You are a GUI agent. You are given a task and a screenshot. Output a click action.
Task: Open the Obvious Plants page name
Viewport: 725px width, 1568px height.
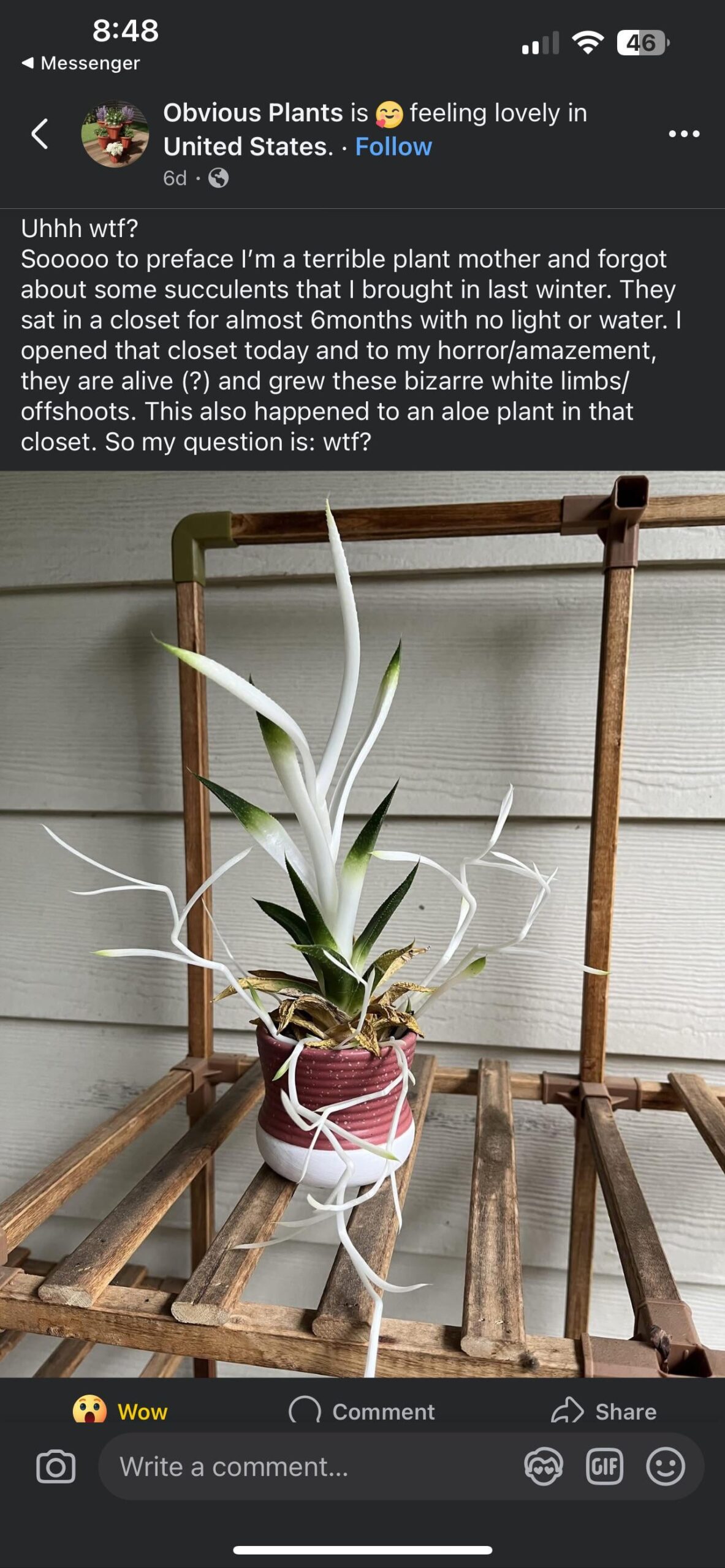253,113
